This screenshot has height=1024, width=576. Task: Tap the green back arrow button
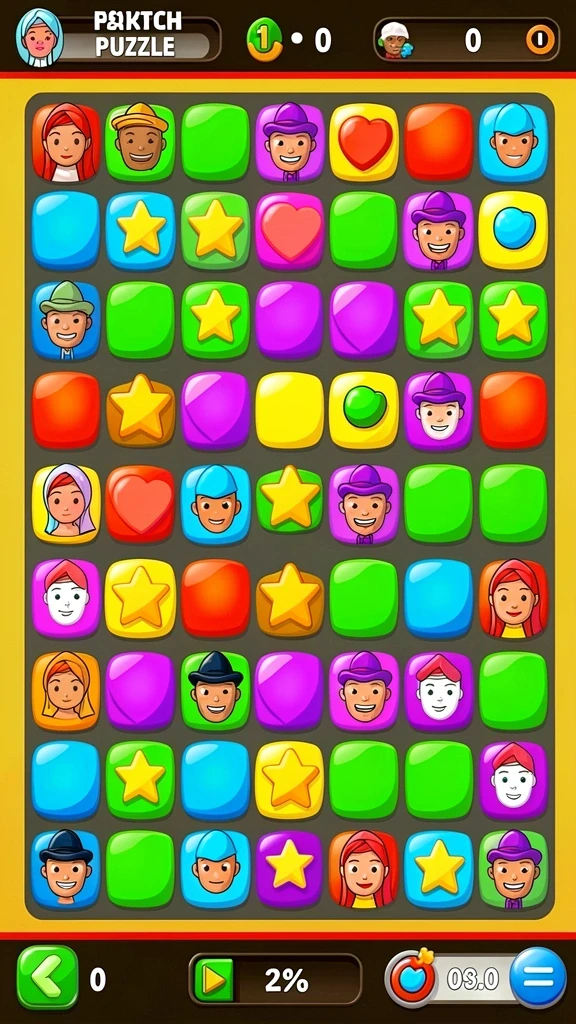click(47, 977)
